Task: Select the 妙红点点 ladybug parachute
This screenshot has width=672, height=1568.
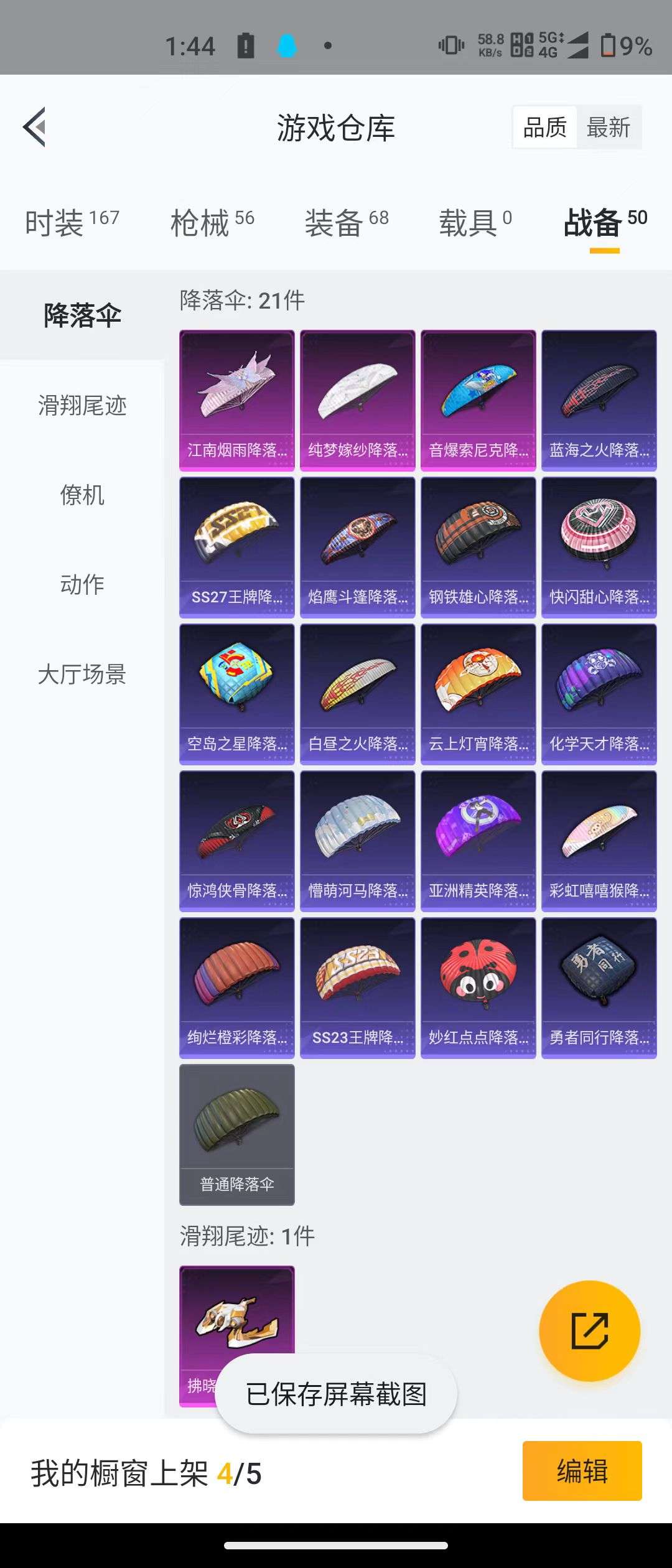Action: click(x=478, y=986)
